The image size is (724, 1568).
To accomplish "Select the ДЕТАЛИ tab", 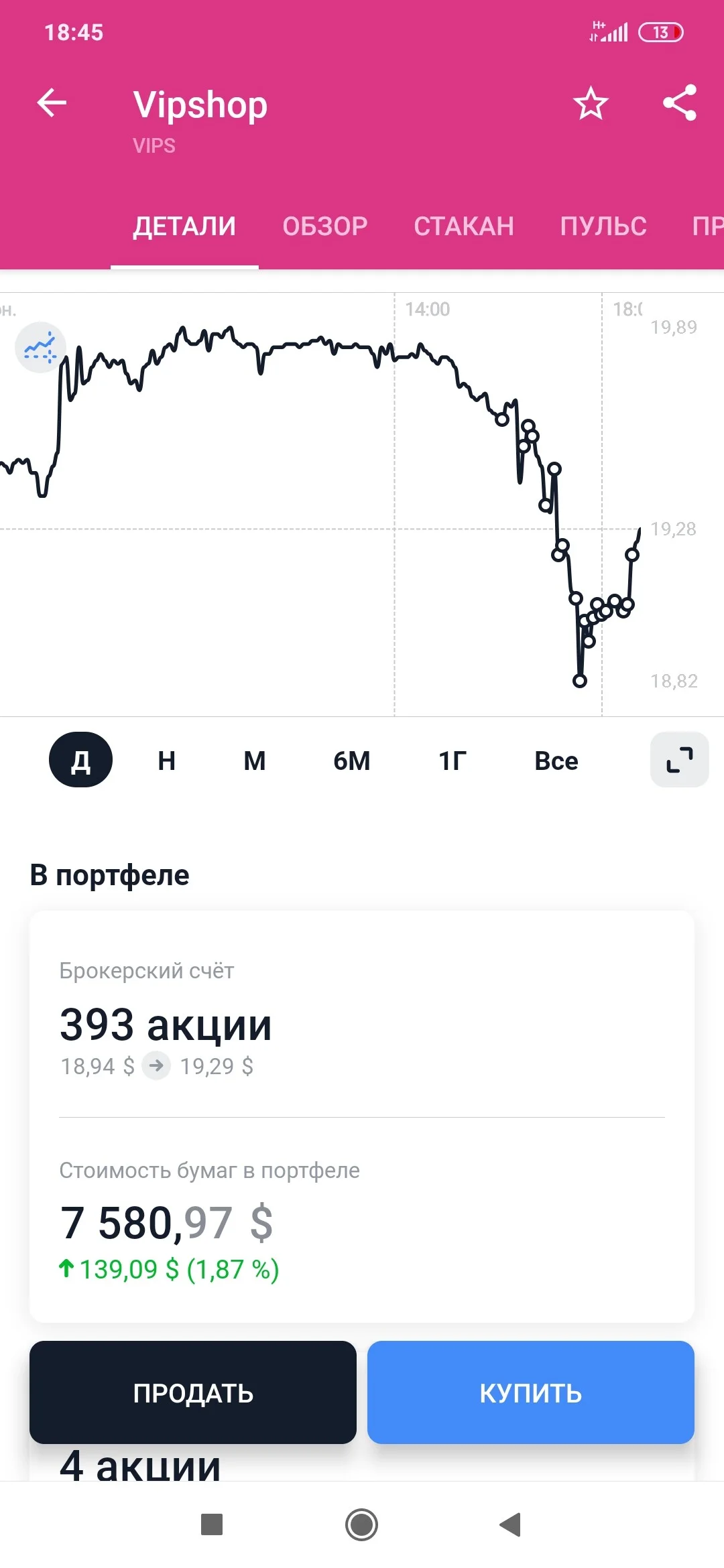I will coord(184,226).
